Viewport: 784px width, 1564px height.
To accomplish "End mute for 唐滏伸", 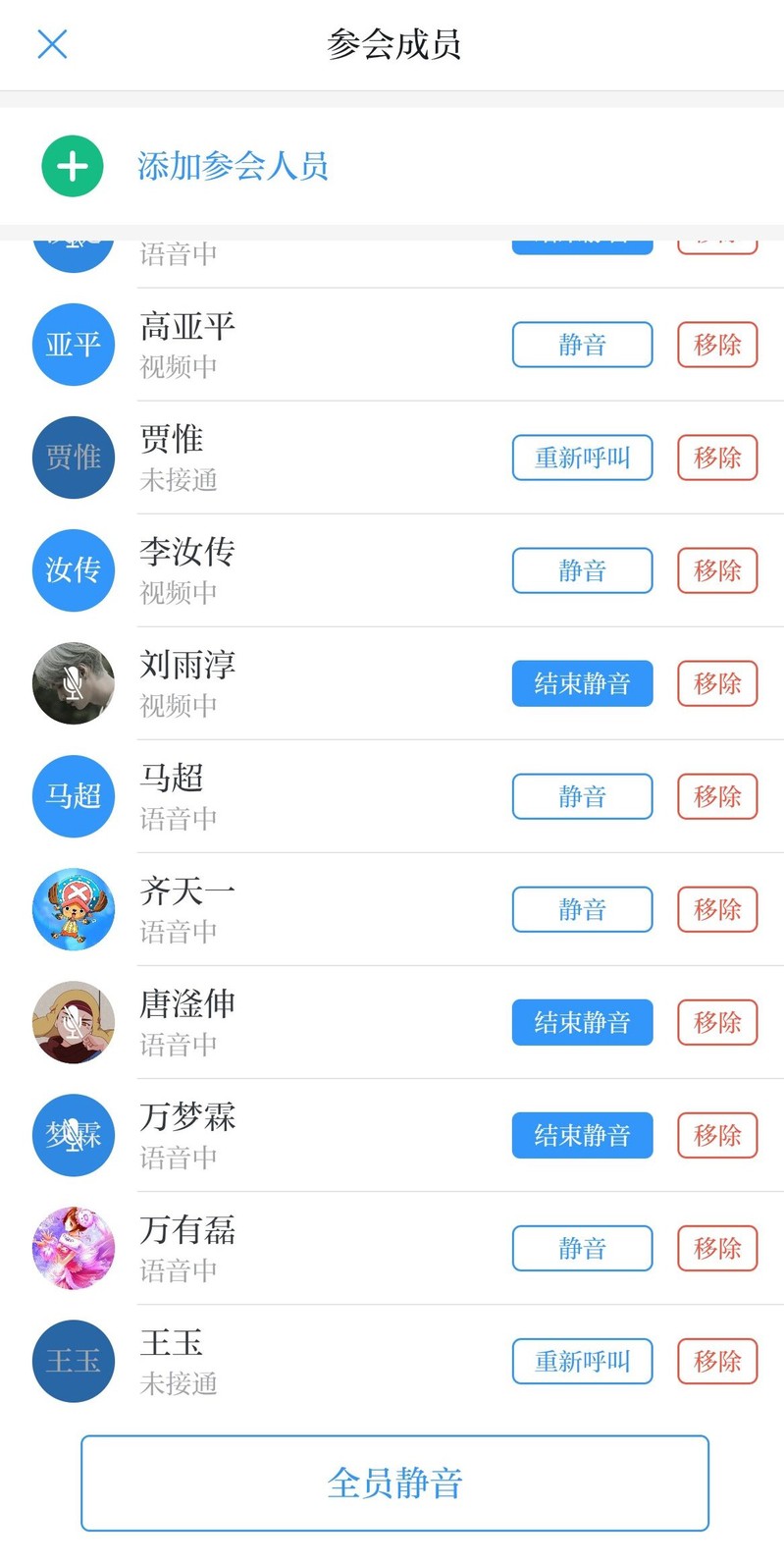I will (582, 1022).
